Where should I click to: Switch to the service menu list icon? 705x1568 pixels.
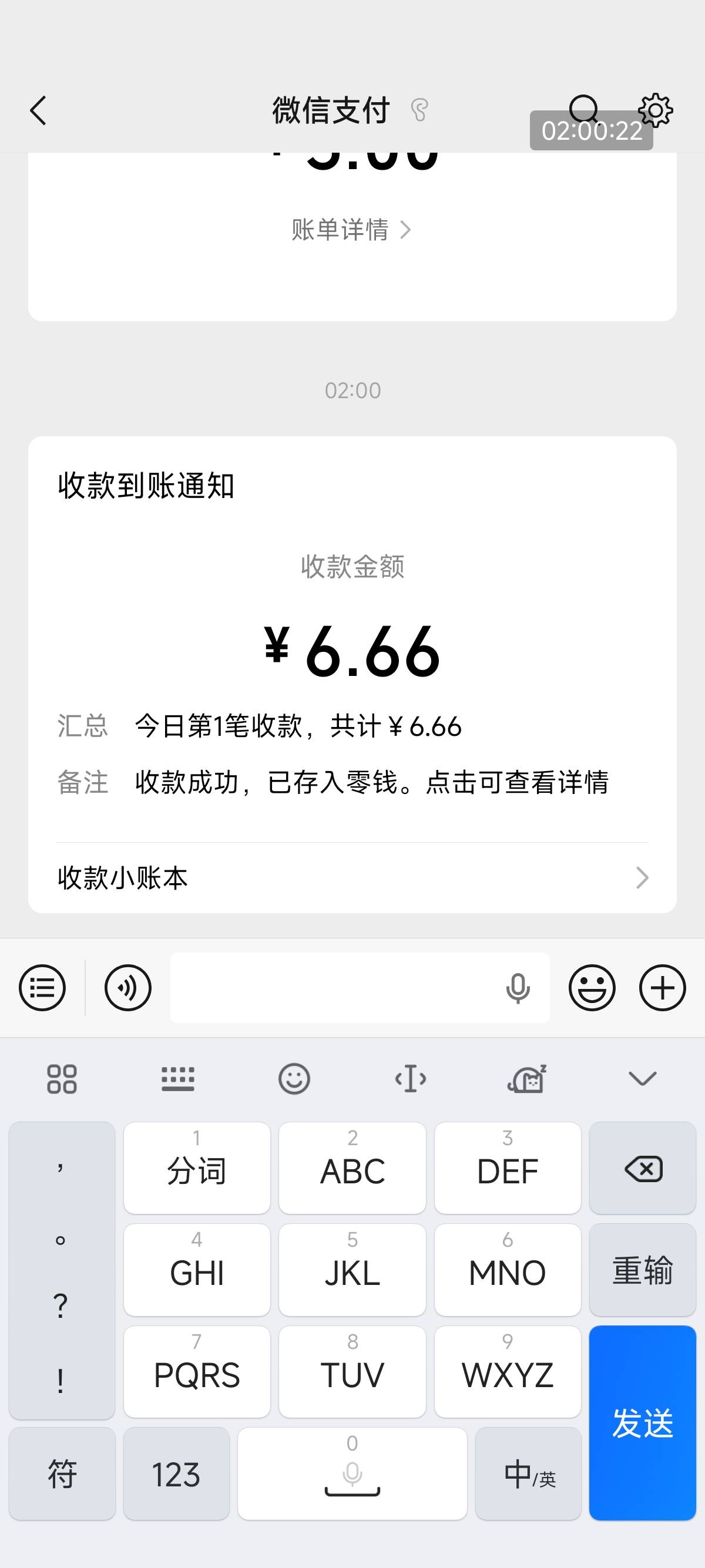(42, 987)
